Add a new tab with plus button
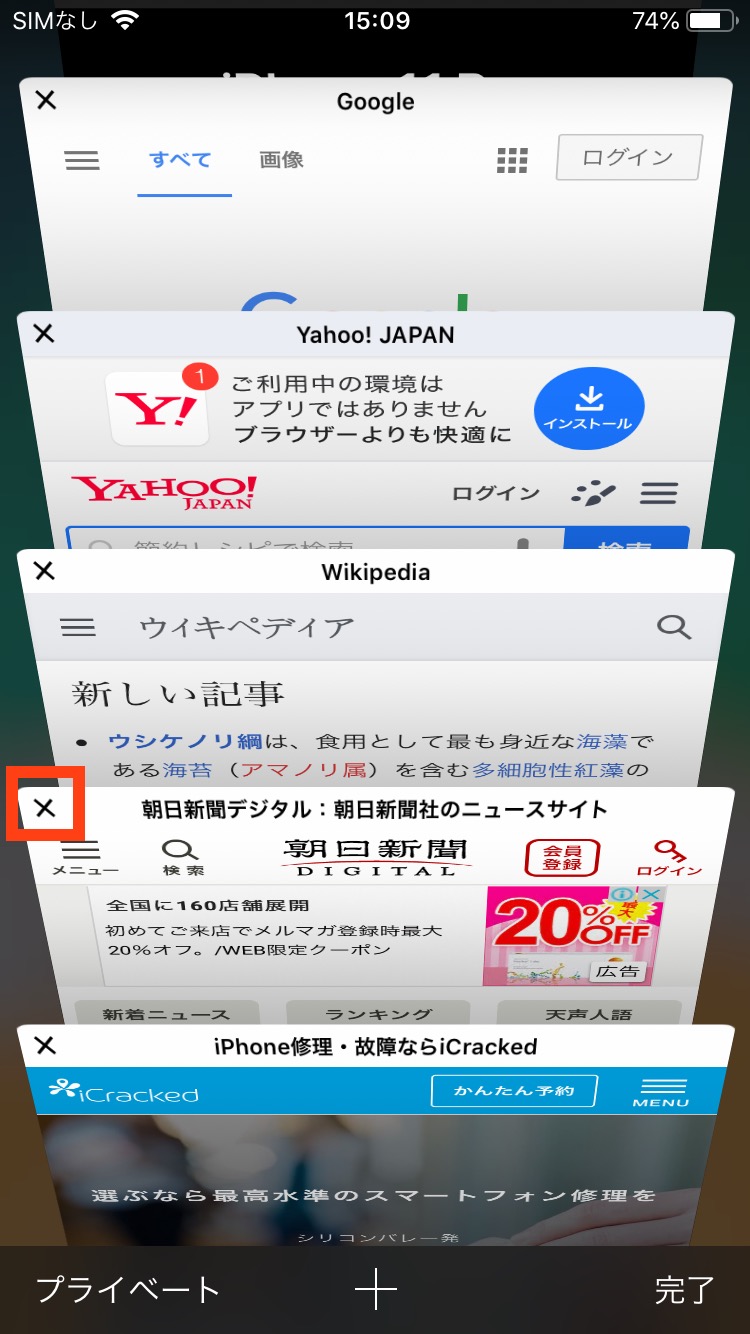The height and width of the screenshot is (1334, 750). 376,1290
